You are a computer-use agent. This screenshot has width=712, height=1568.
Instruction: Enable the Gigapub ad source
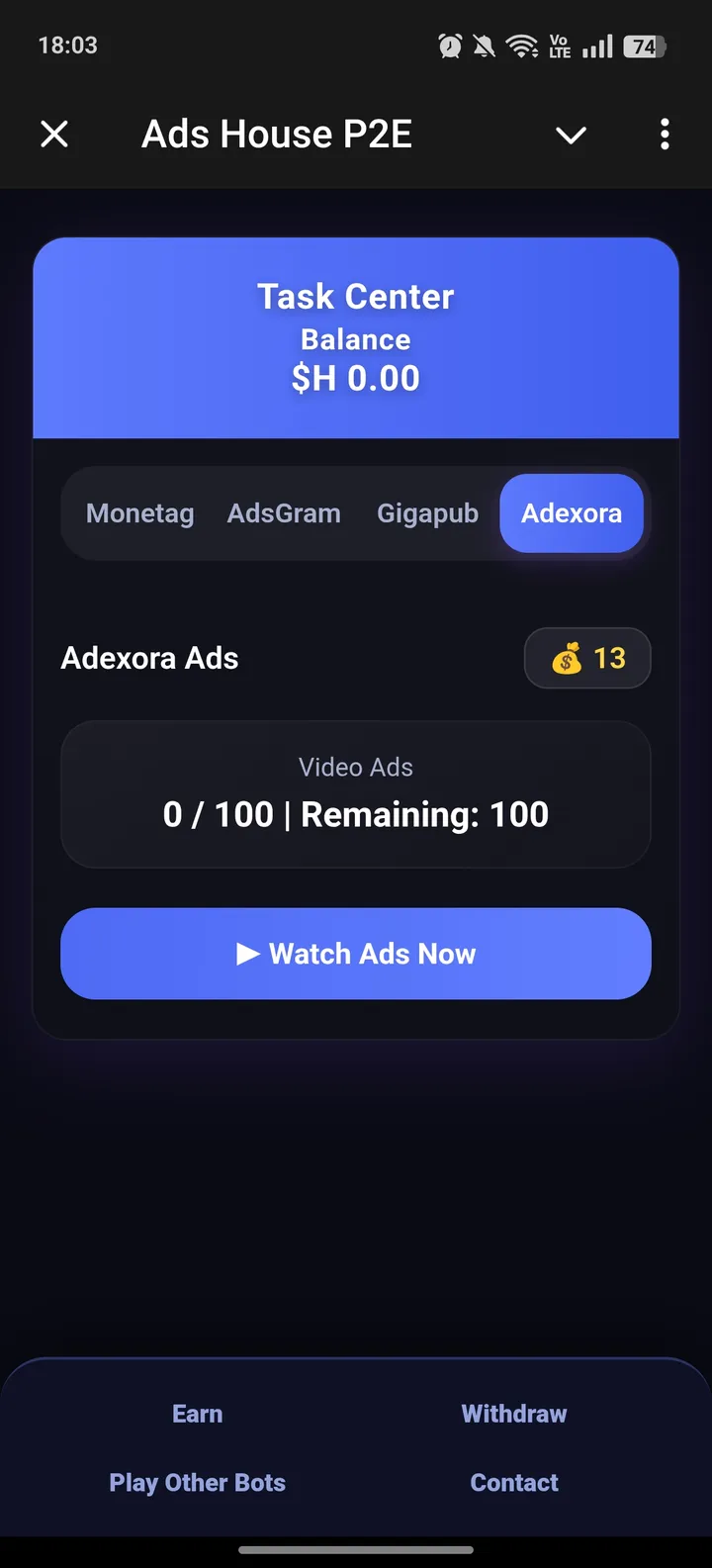click(427, 513)
